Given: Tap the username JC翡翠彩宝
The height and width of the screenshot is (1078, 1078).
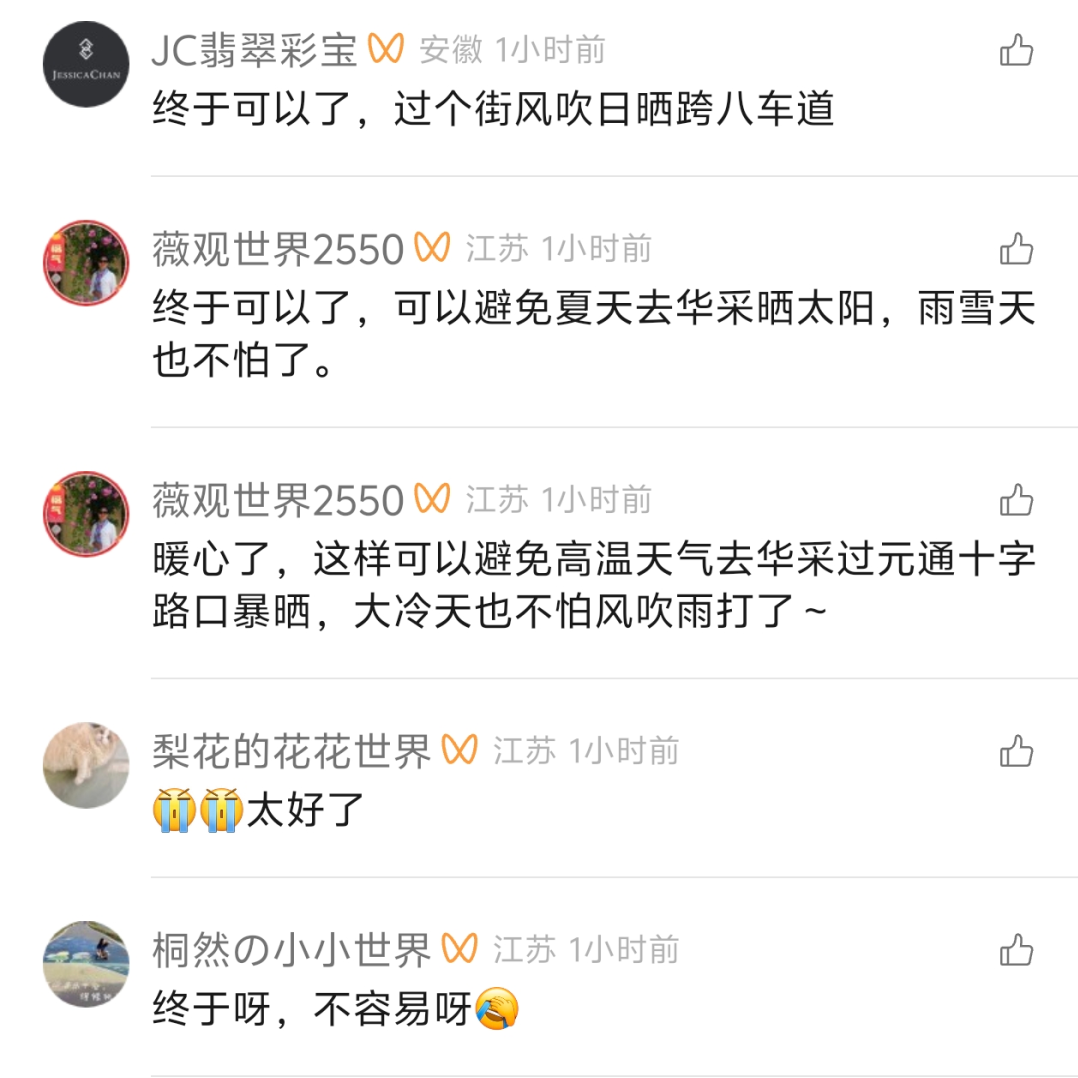Looking at the screenshot, I should (x=254, y=49).
